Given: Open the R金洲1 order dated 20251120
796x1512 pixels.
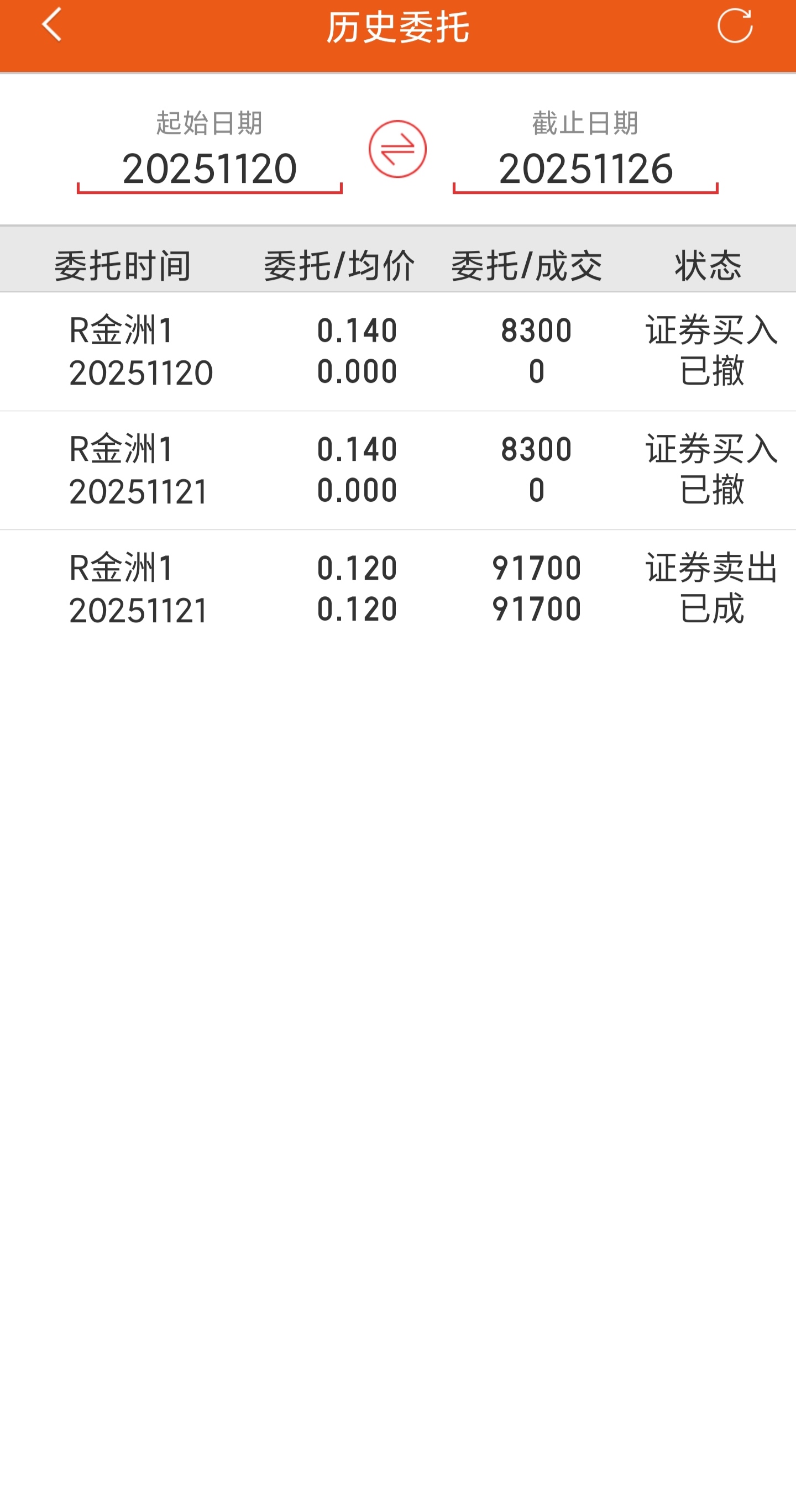Looking at the screenshot, I should tap(398, 351).
